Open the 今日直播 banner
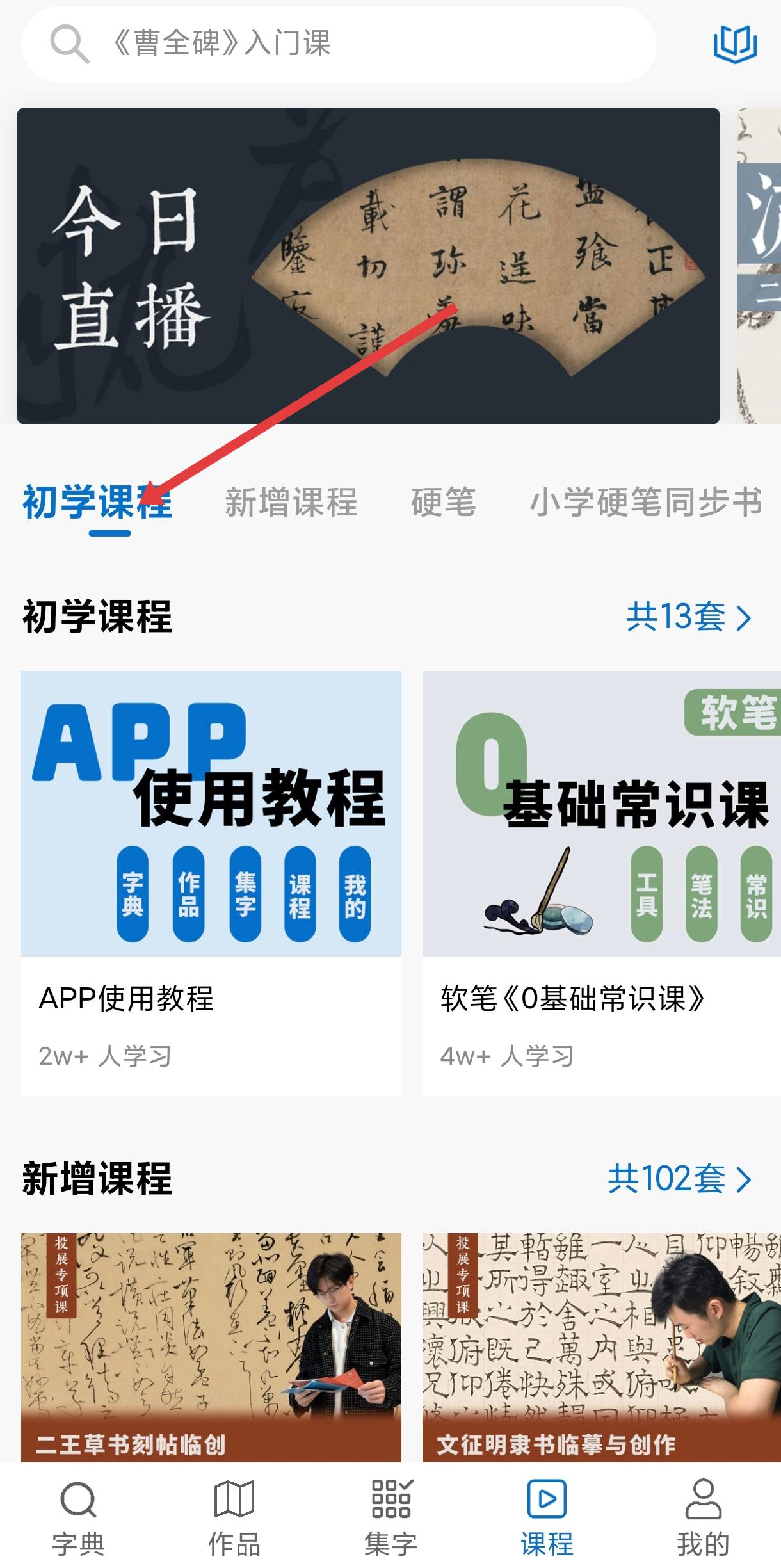Screen dimensions: 781x1568 pos(368,266)
